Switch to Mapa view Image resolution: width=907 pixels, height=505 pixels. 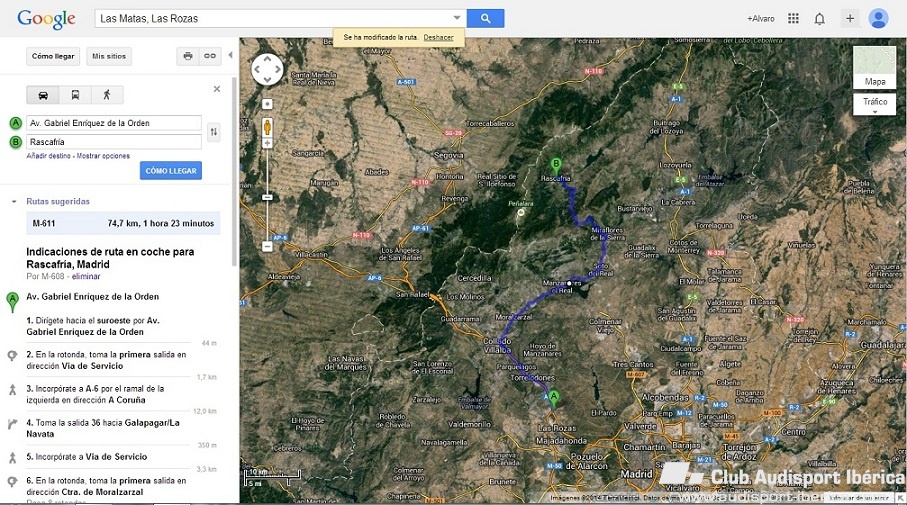point(874,68)
